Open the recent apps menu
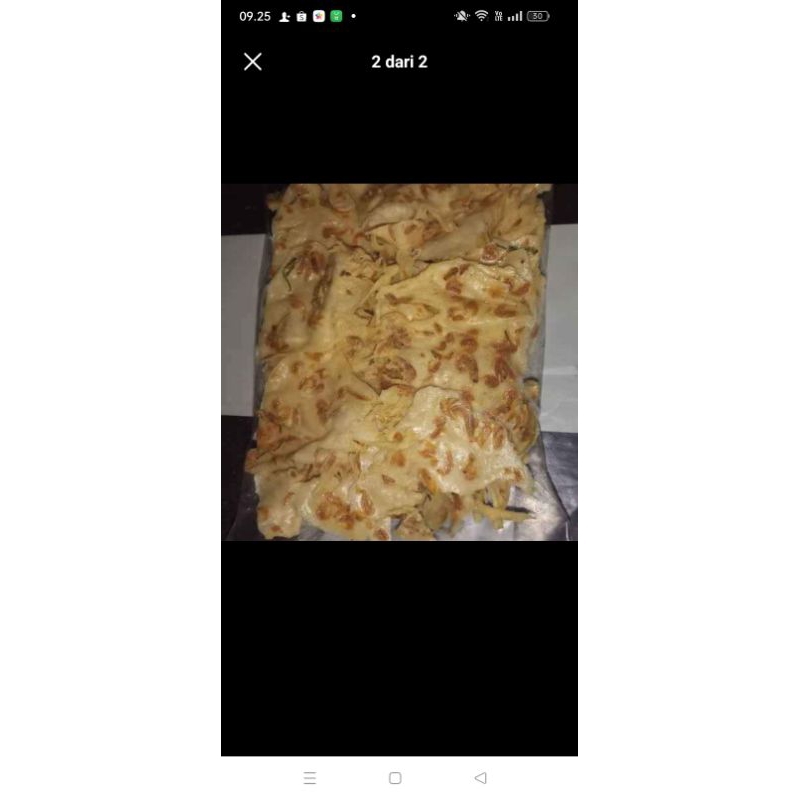Screen dimensions: 800x800 tap(310, 778)
